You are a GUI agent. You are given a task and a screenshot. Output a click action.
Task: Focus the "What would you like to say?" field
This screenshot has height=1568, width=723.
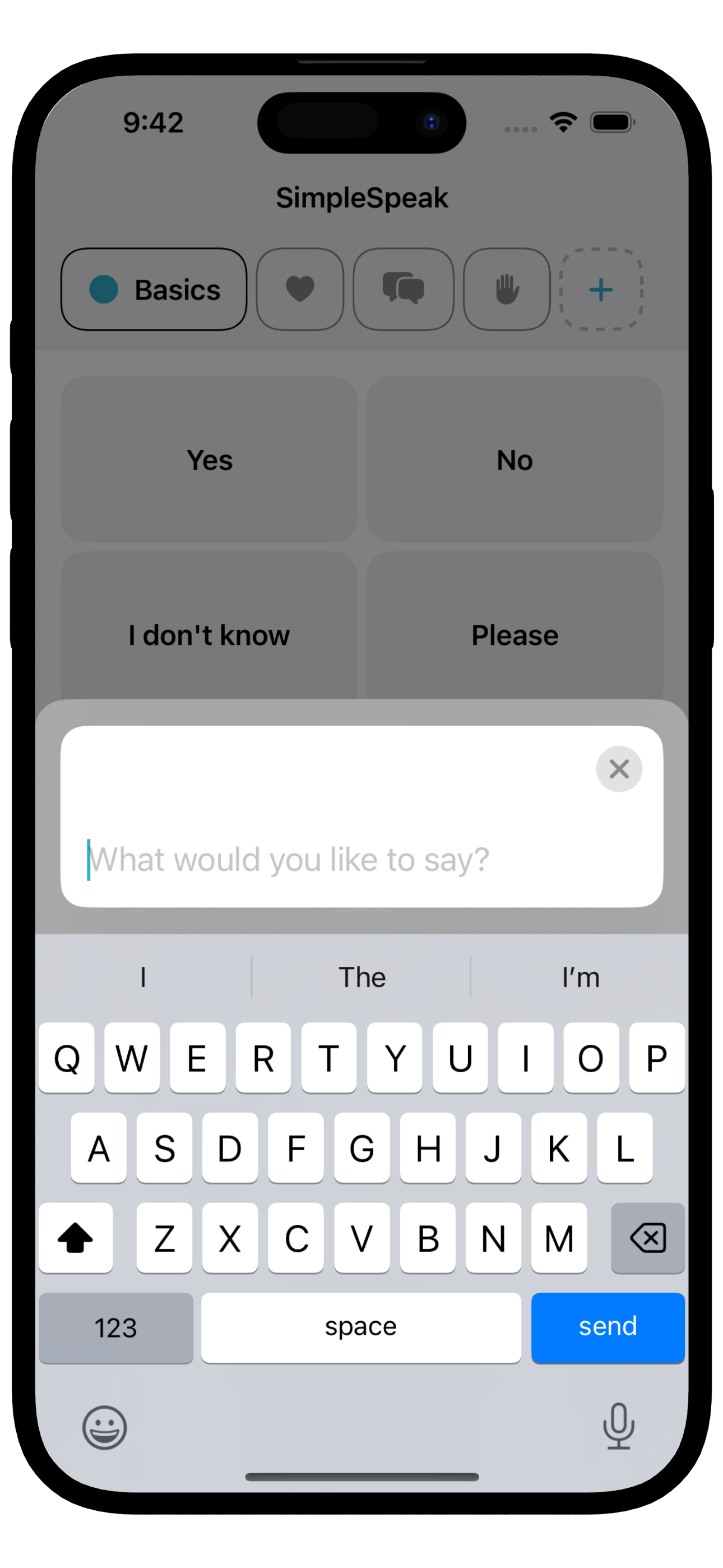(x=341, y=859)
